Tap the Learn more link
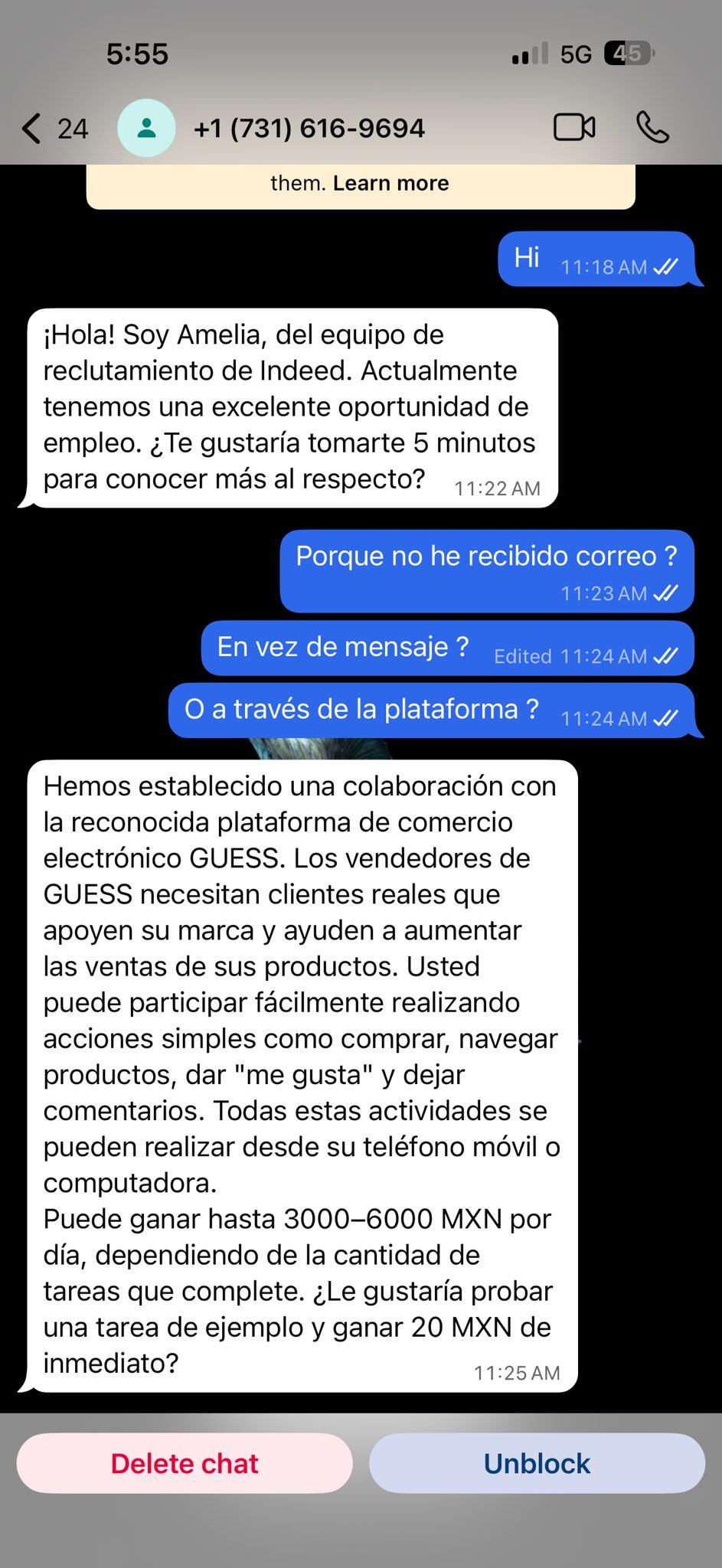Screen dimensions: 722x1568 pyautogui.click(x=390, y=184)
